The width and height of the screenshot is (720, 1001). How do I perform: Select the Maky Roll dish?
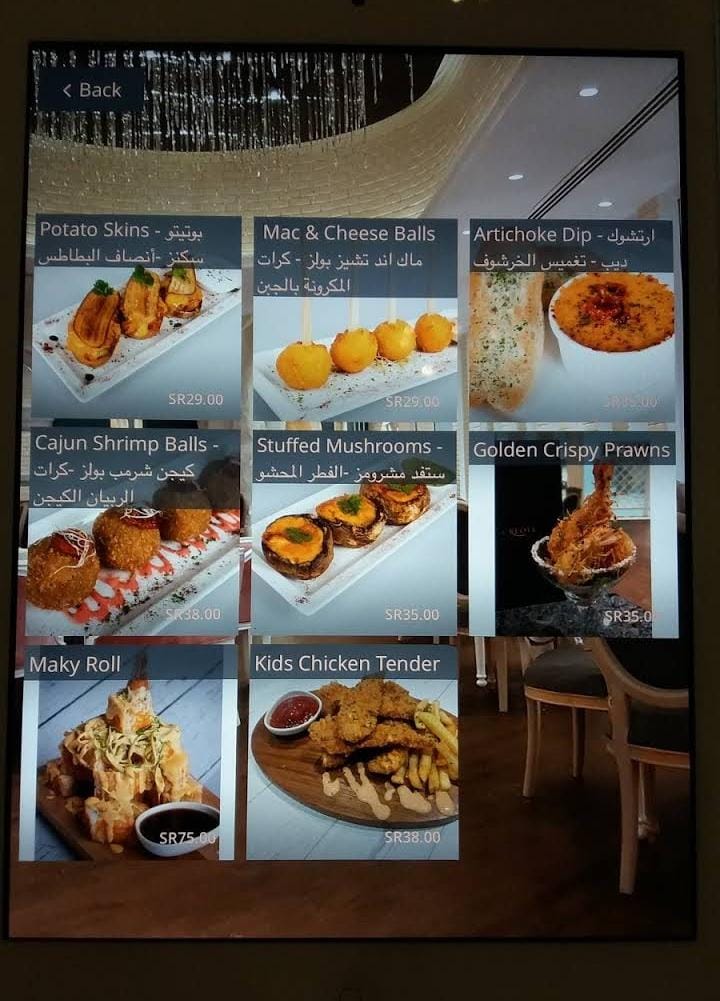127,752
